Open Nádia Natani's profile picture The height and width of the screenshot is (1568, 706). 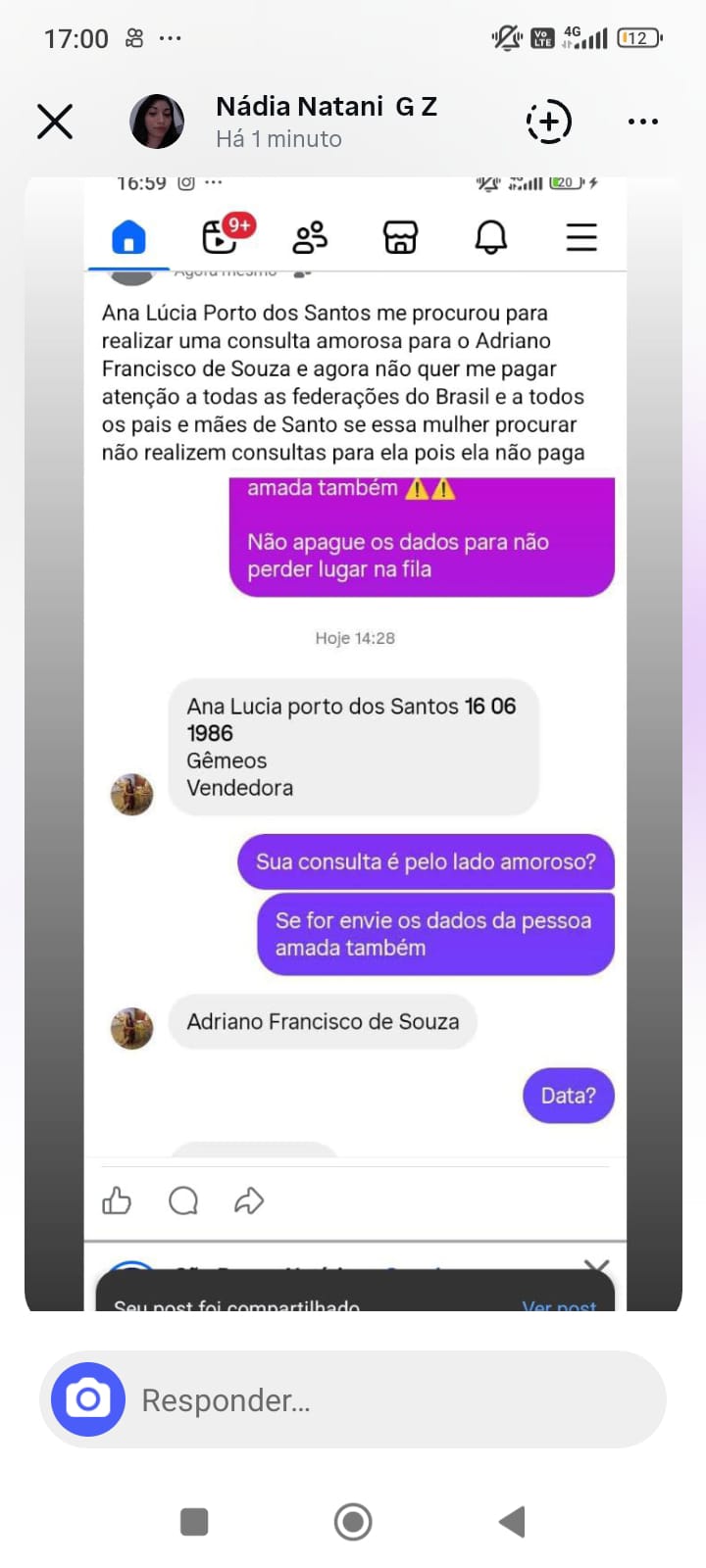tap(157, 122)
